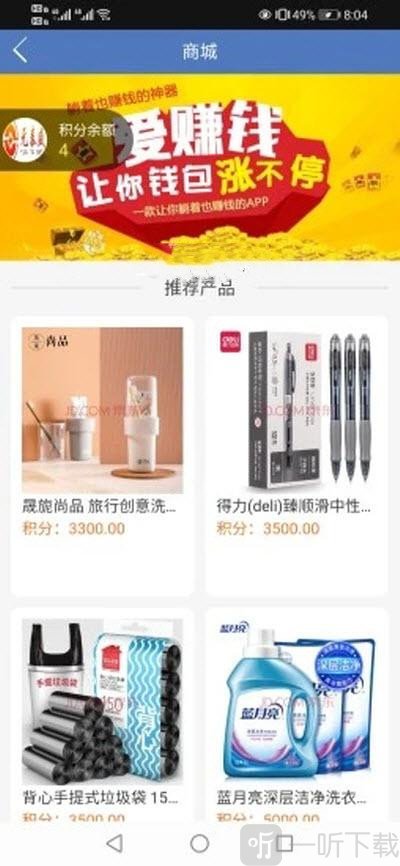The image size is (400, 866).
Task: View the 蓝月亮深层洁净洗衣液 product card
Action: 297,715
